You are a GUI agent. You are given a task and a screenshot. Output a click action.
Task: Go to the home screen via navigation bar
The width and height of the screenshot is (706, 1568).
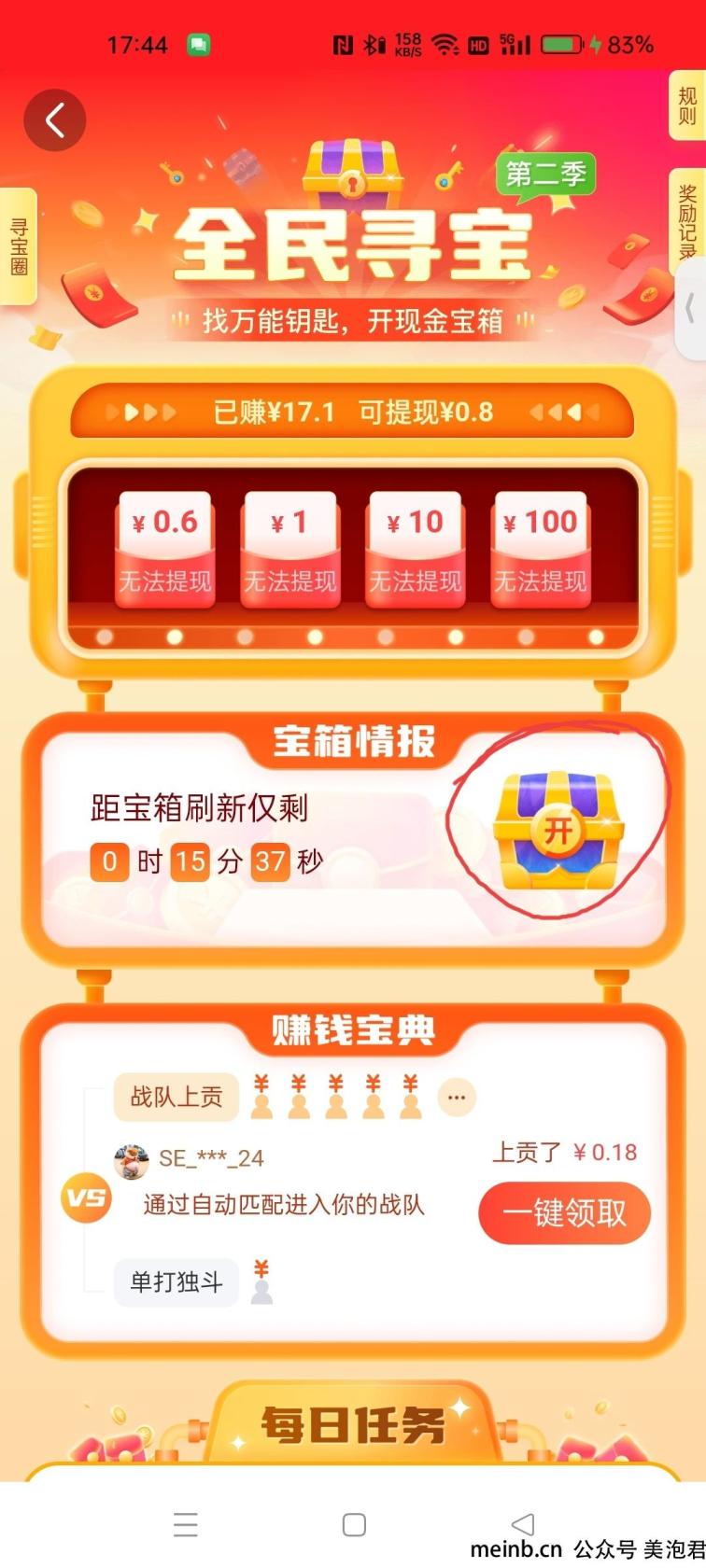point(354,1524)
